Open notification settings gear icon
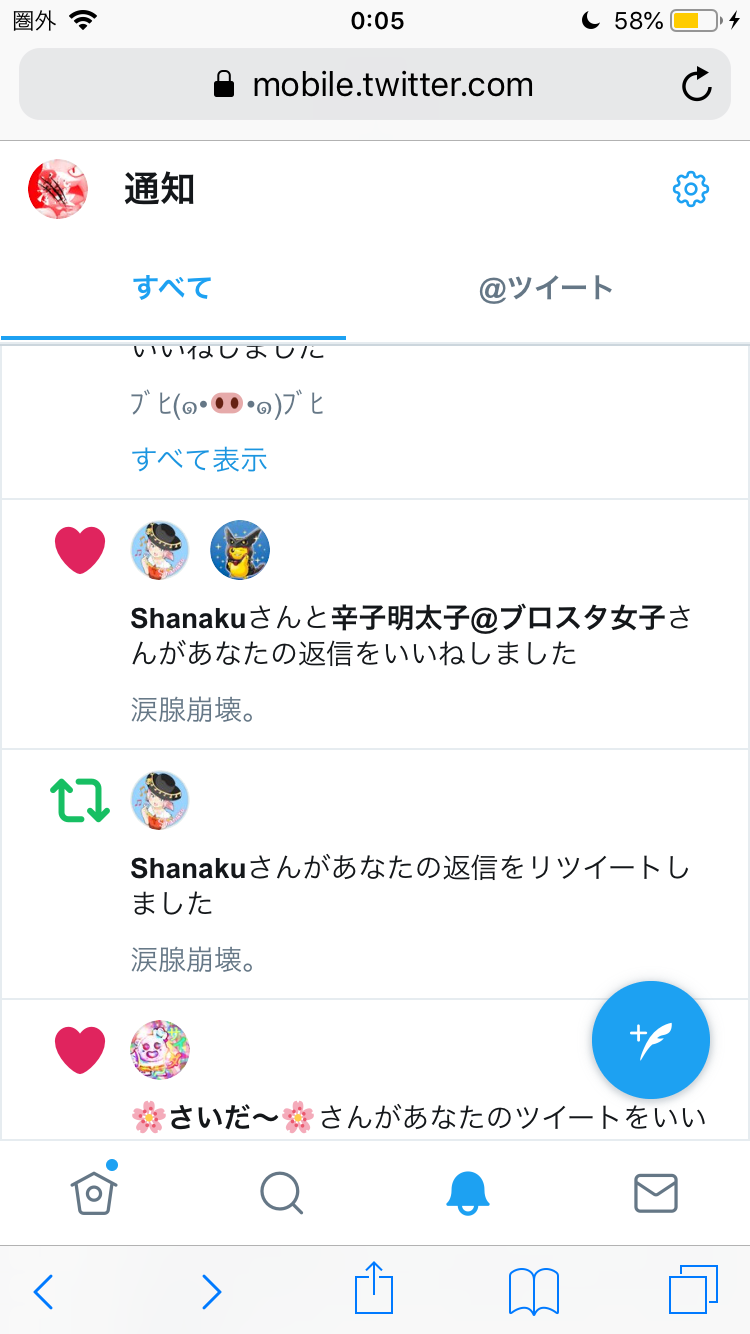The width and height of the screenshot is (750, 1334). click(689, 189)
